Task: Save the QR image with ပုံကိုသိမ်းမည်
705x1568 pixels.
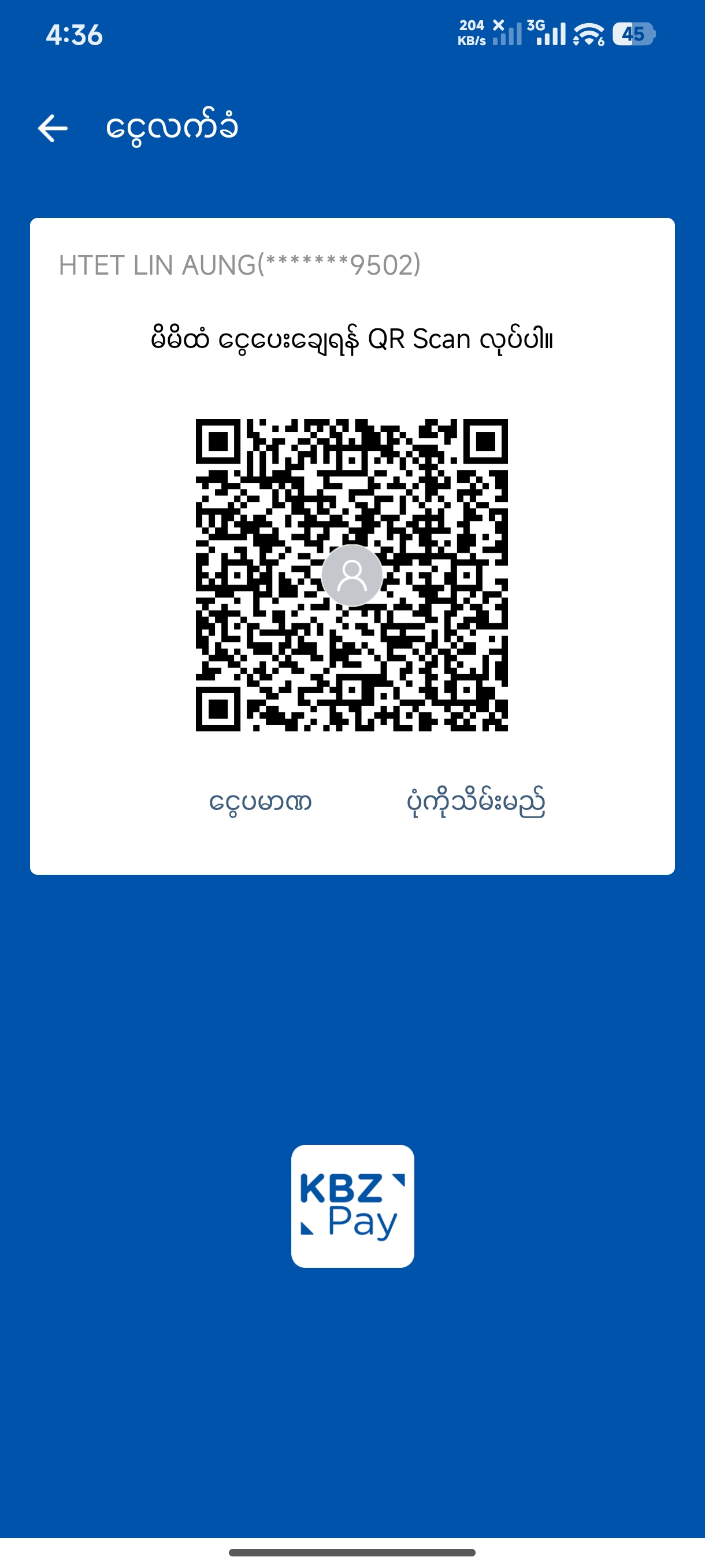Action: [x=476, y=802]
